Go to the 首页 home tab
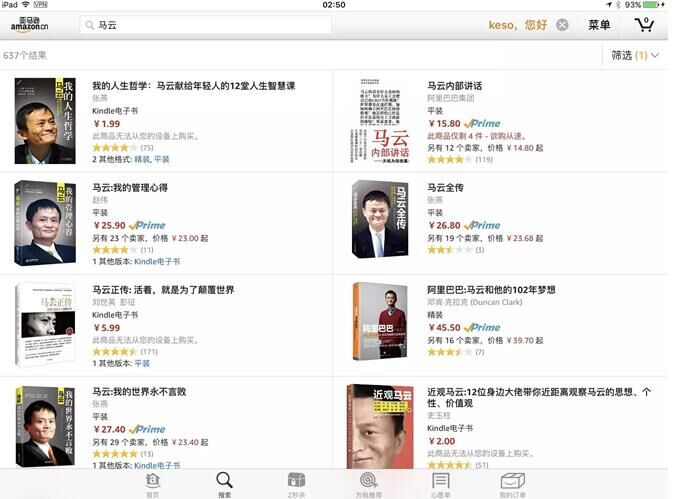685x499 pixels. (x=152, y=484)
